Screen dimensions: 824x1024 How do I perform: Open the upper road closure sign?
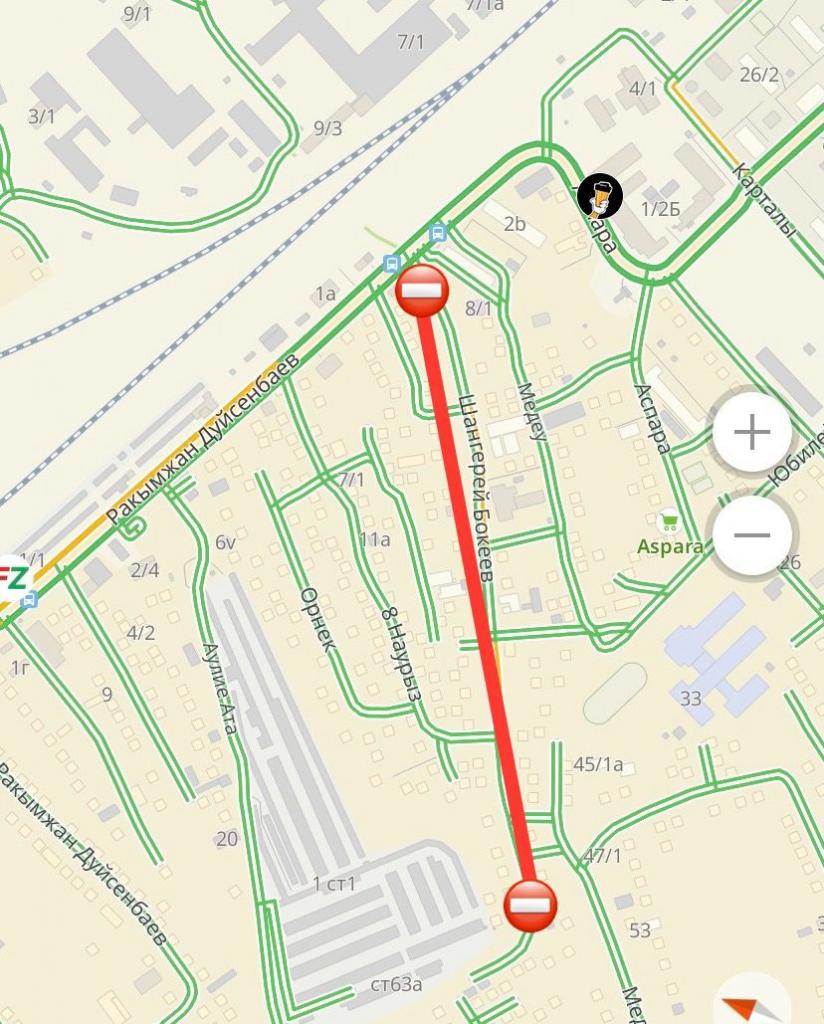[422, 291]
